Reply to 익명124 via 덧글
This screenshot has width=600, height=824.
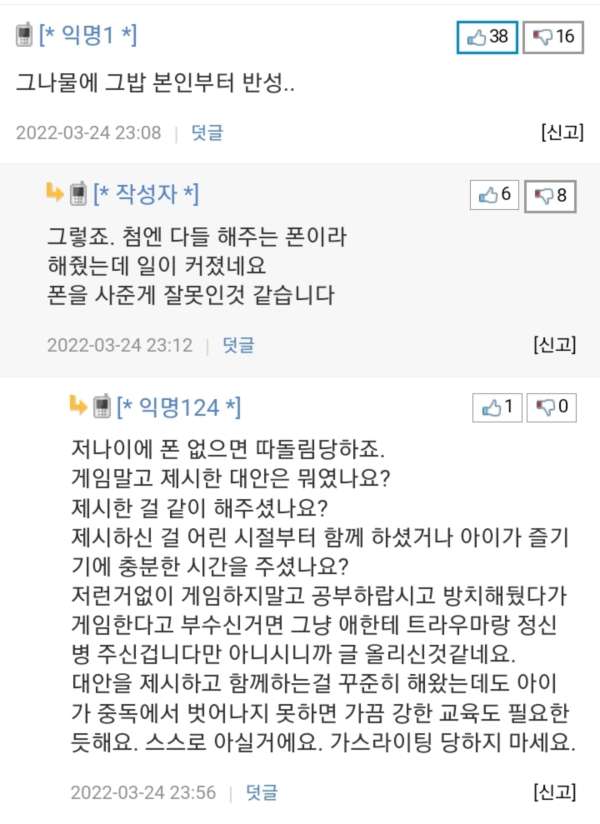(x=262, y=793)
